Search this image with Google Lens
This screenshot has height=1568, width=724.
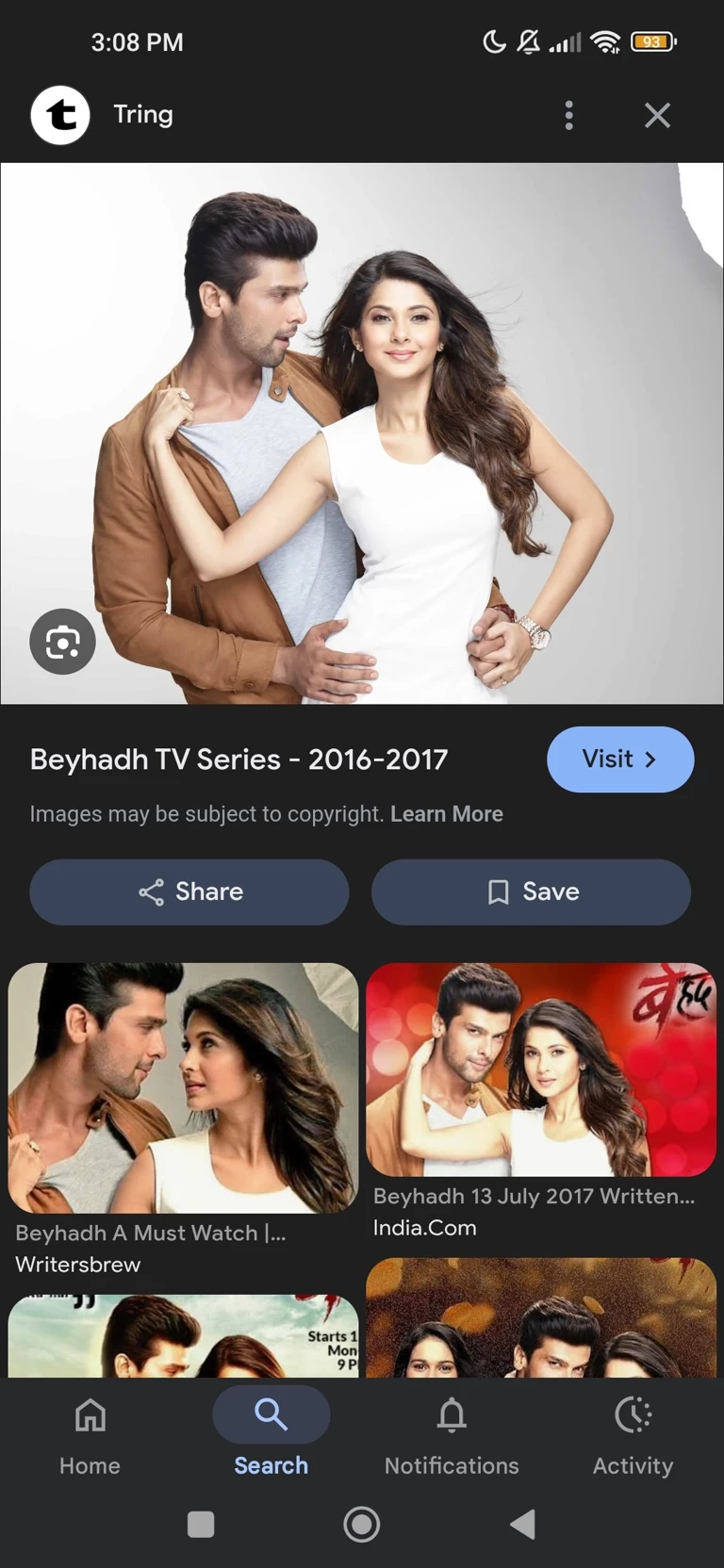pos(62,643)
